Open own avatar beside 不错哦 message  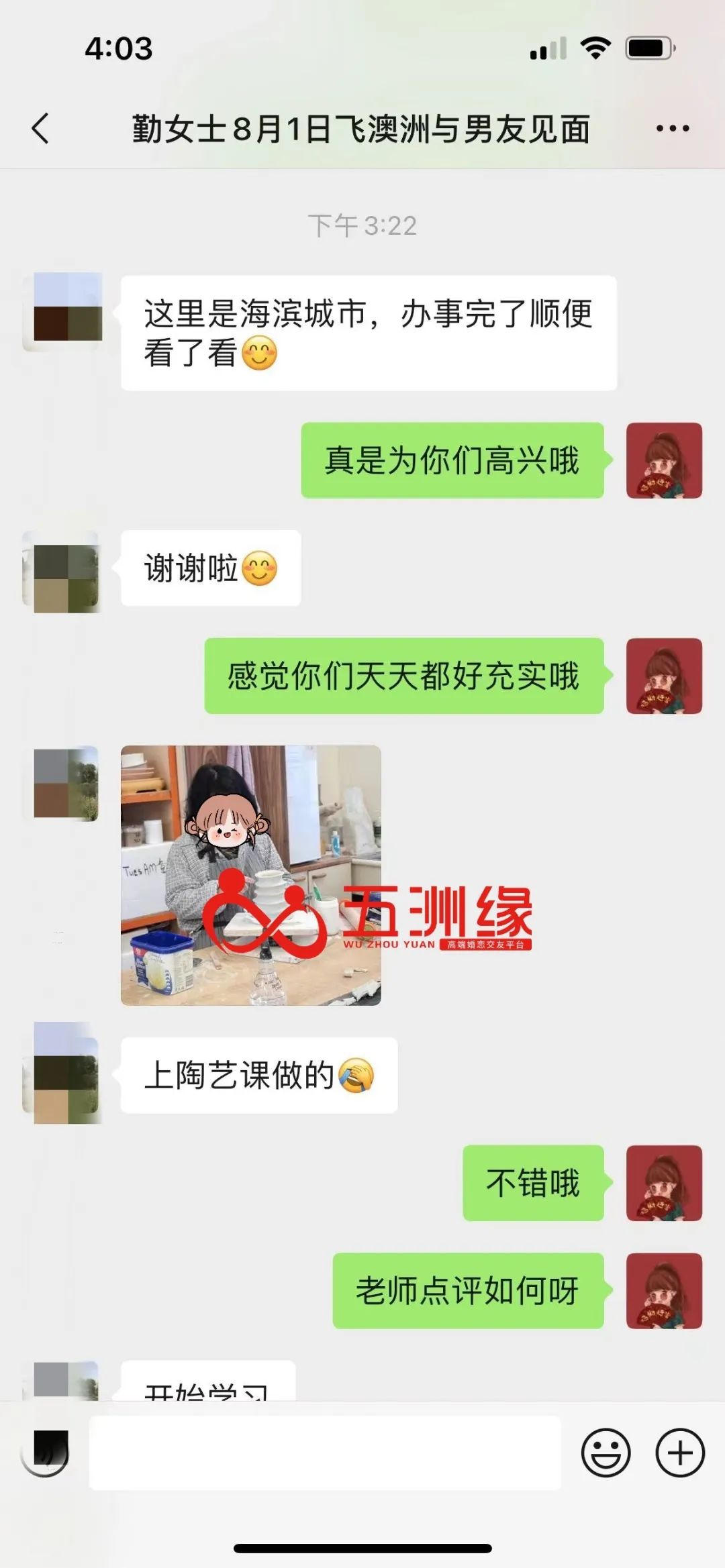click(663, 1183)
